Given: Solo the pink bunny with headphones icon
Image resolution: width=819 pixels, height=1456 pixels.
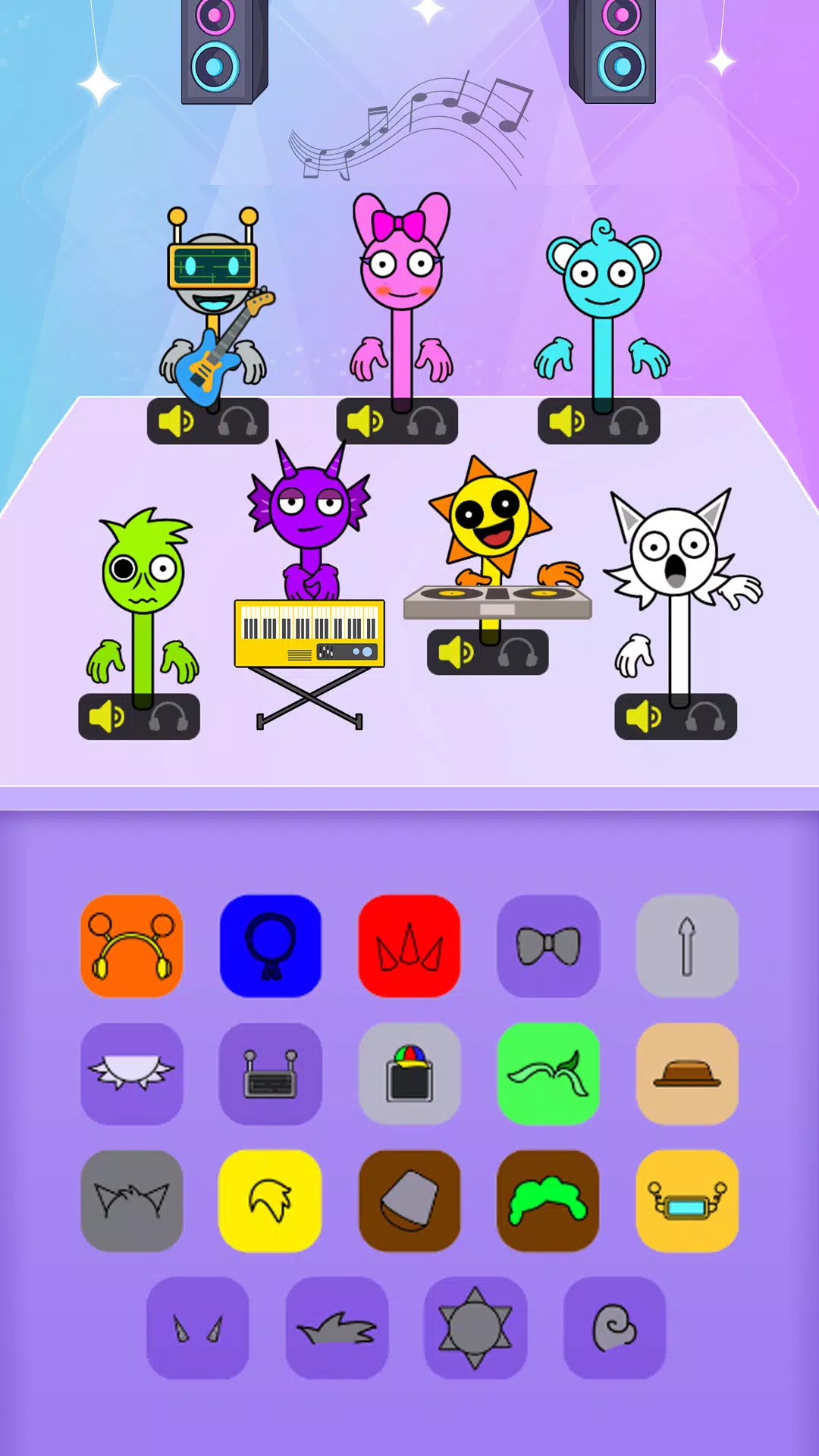Looking at the screenshot, I should [427, 422].
